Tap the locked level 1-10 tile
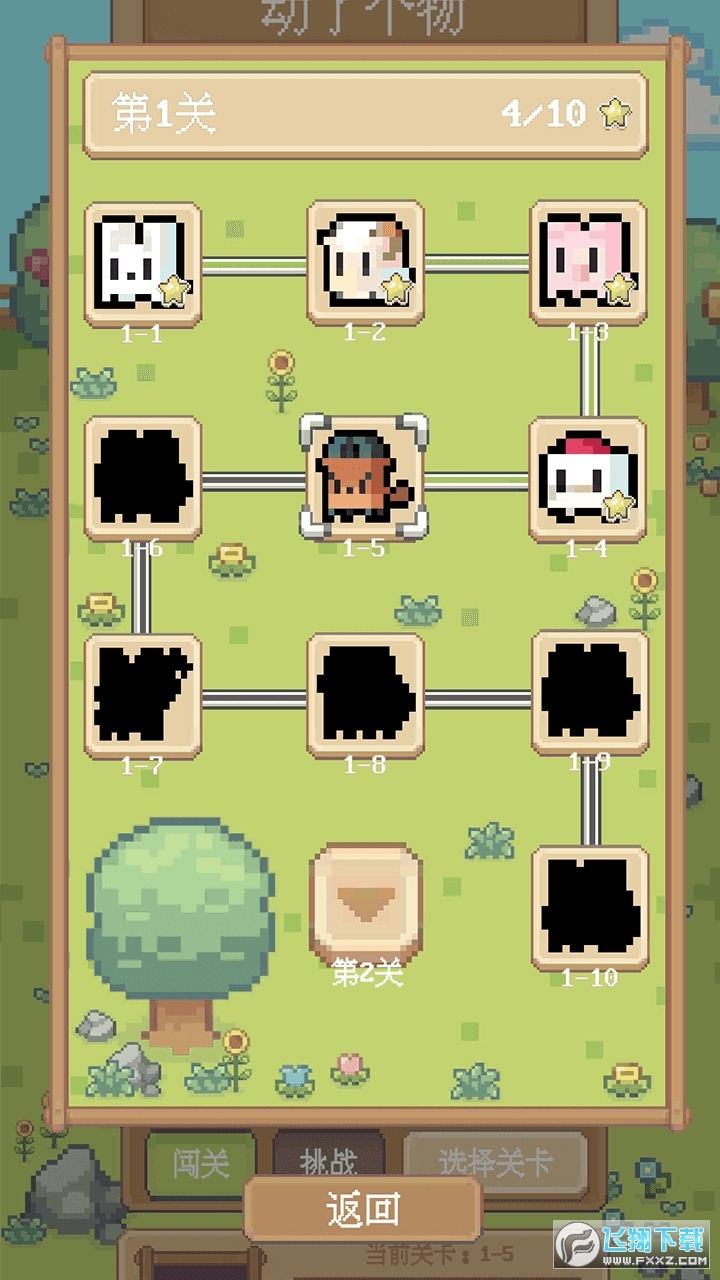Viewport: 720px width, 1280px height. click(x=588, y=908)
